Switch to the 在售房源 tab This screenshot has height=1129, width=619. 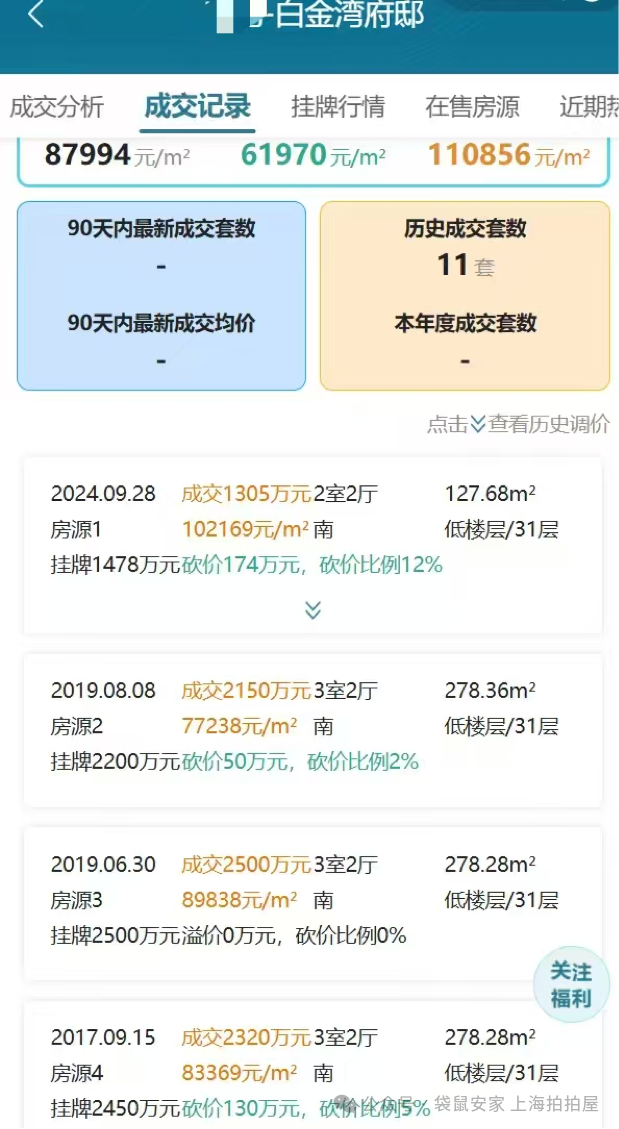coord(472,106)
